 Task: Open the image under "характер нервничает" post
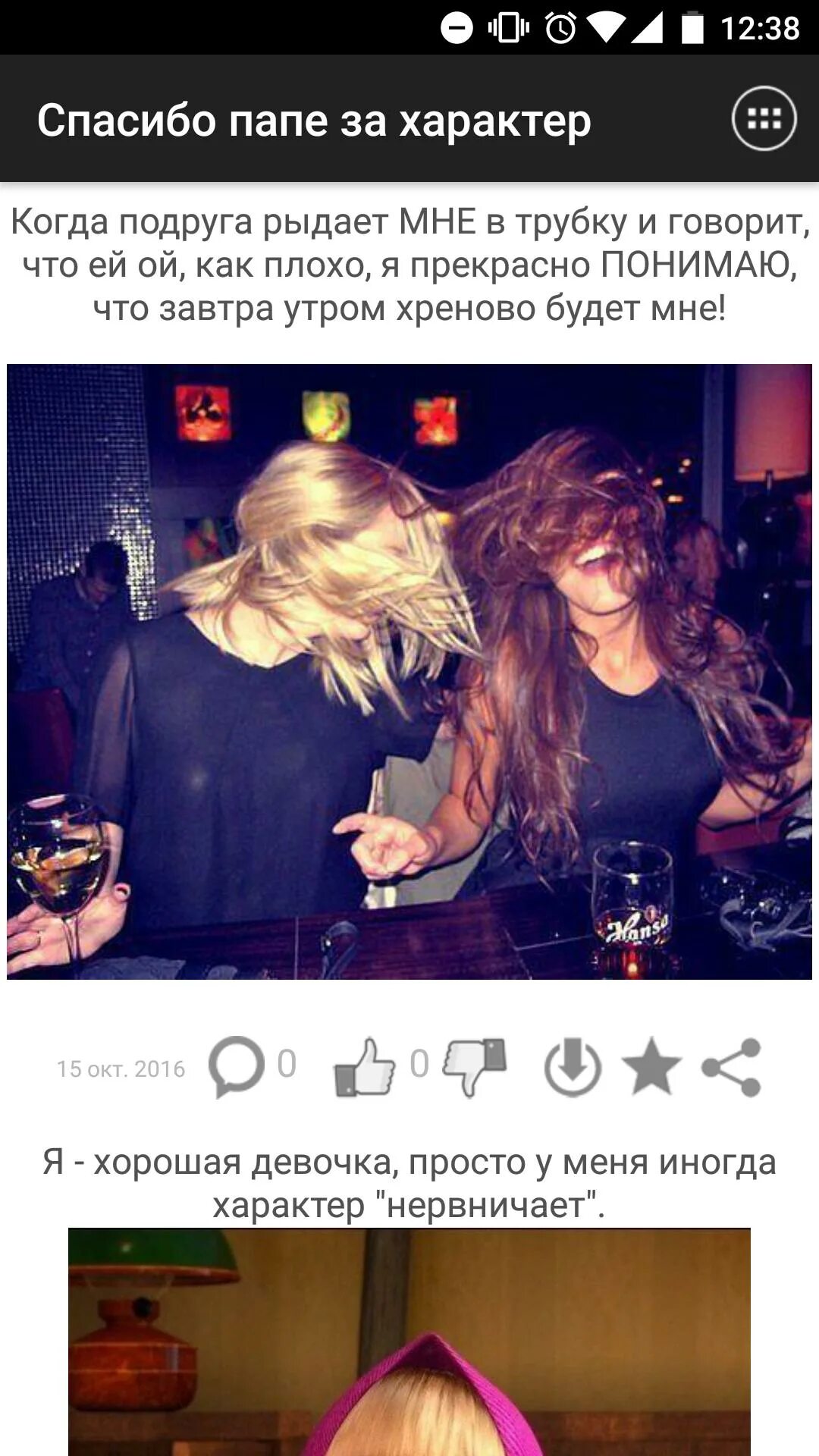tap(409, 1342)
